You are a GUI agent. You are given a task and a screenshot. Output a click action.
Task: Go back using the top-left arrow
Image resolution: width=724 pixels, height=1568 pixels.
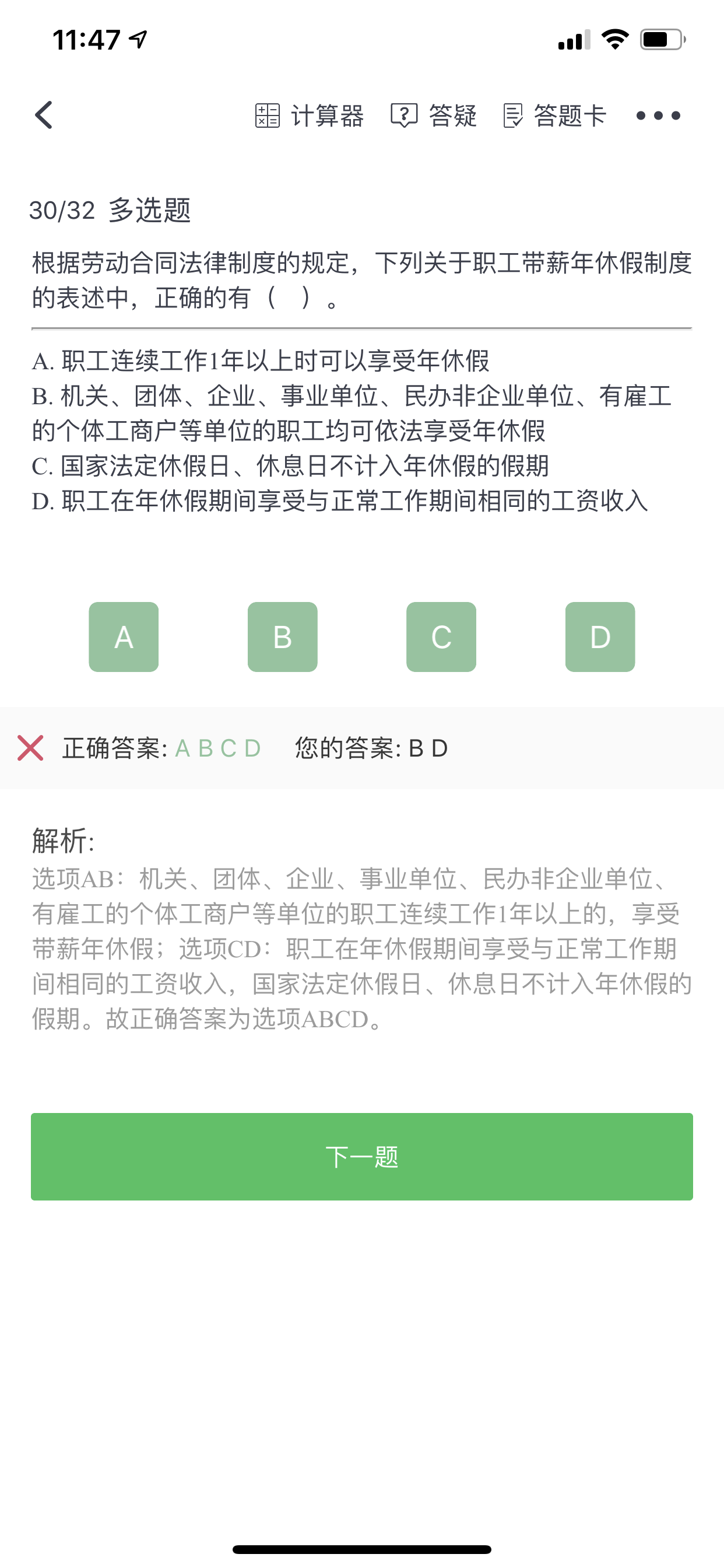(44, 115)
